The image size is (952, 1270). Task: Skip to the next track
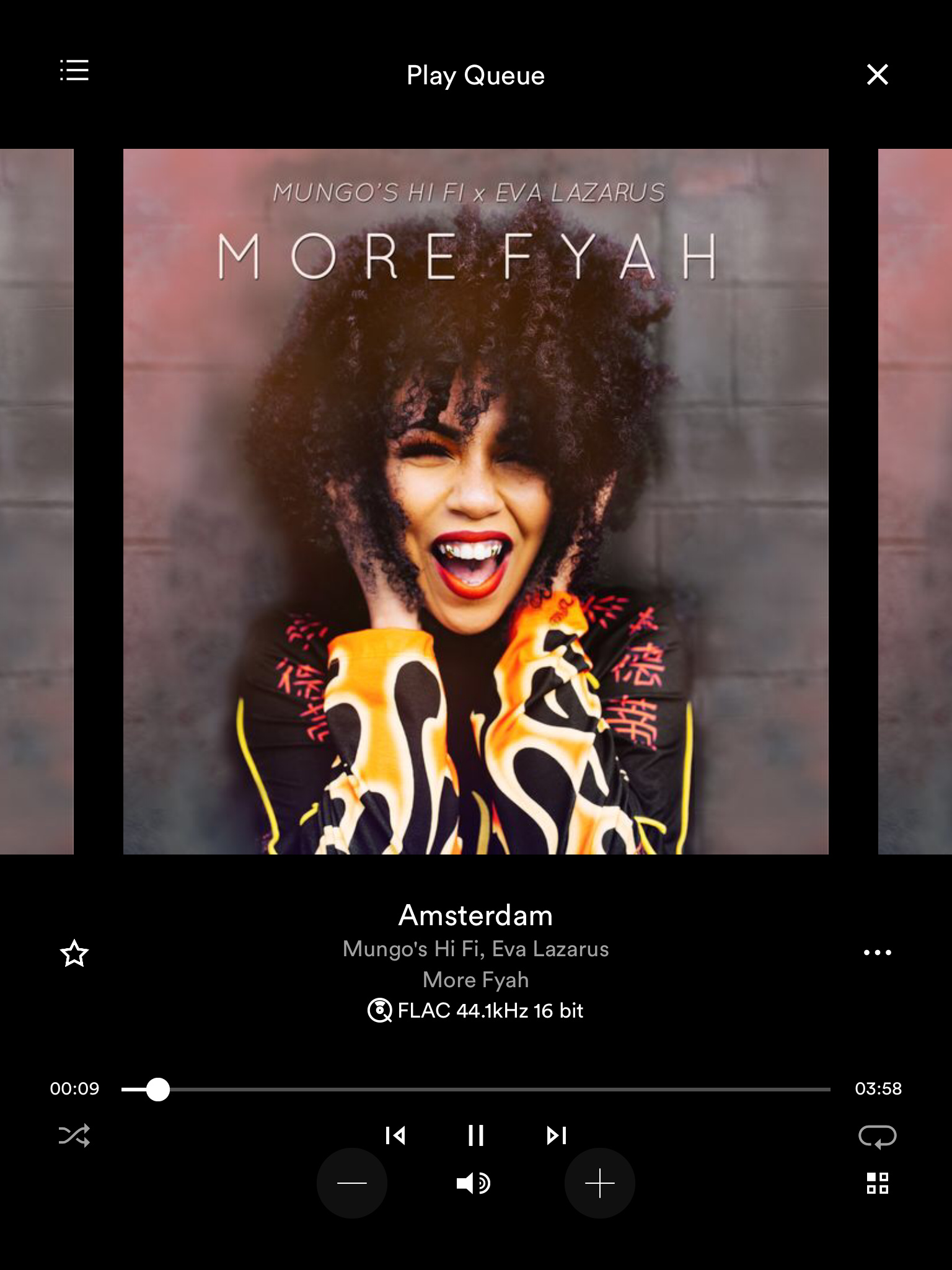click(x=556, y=1135)
